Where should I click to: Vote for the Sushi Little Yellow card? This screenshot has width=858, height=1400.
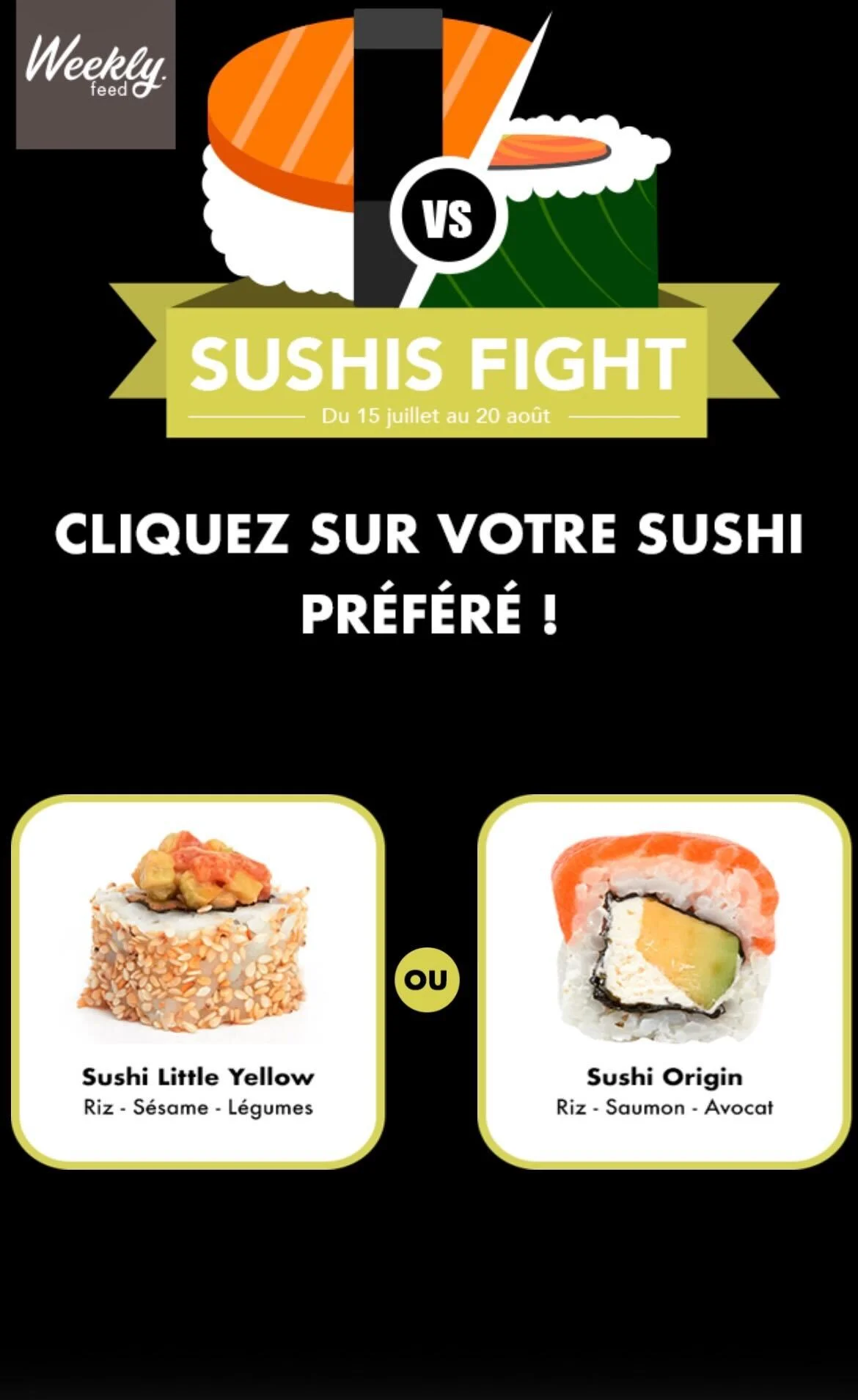tap(198, 981)
